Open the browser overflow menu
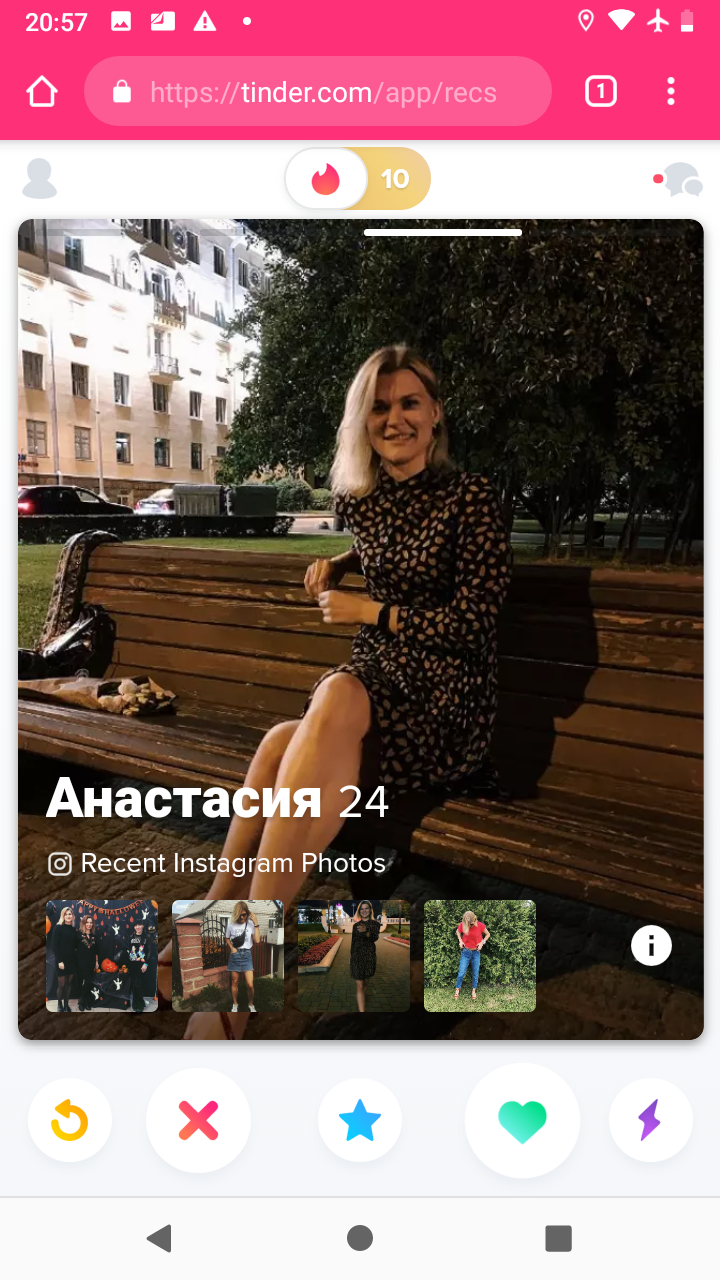The image size is (720, 1280). (x=671, y=92)
